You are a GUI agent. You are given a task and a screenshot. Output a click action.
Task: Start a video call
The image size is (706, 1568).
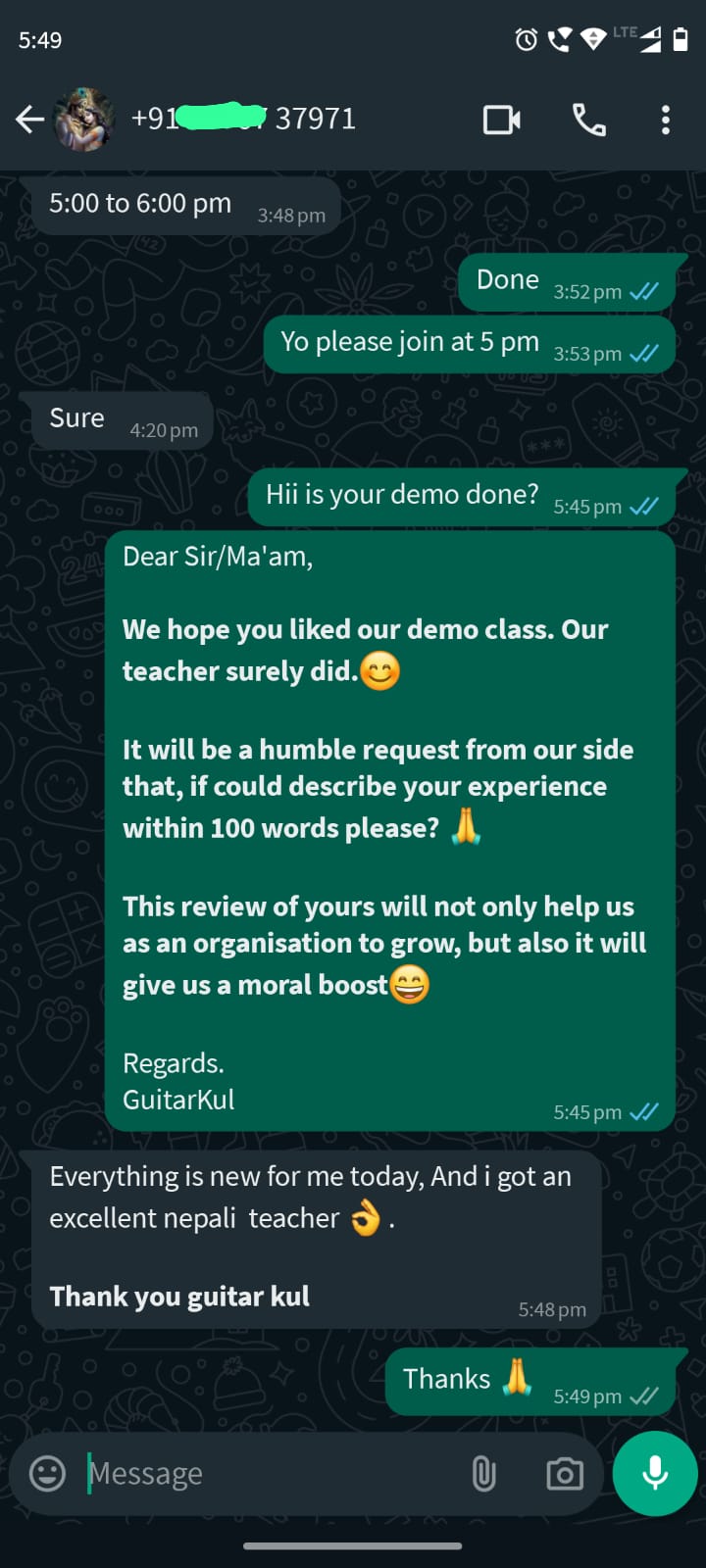(x=501, y=120)
